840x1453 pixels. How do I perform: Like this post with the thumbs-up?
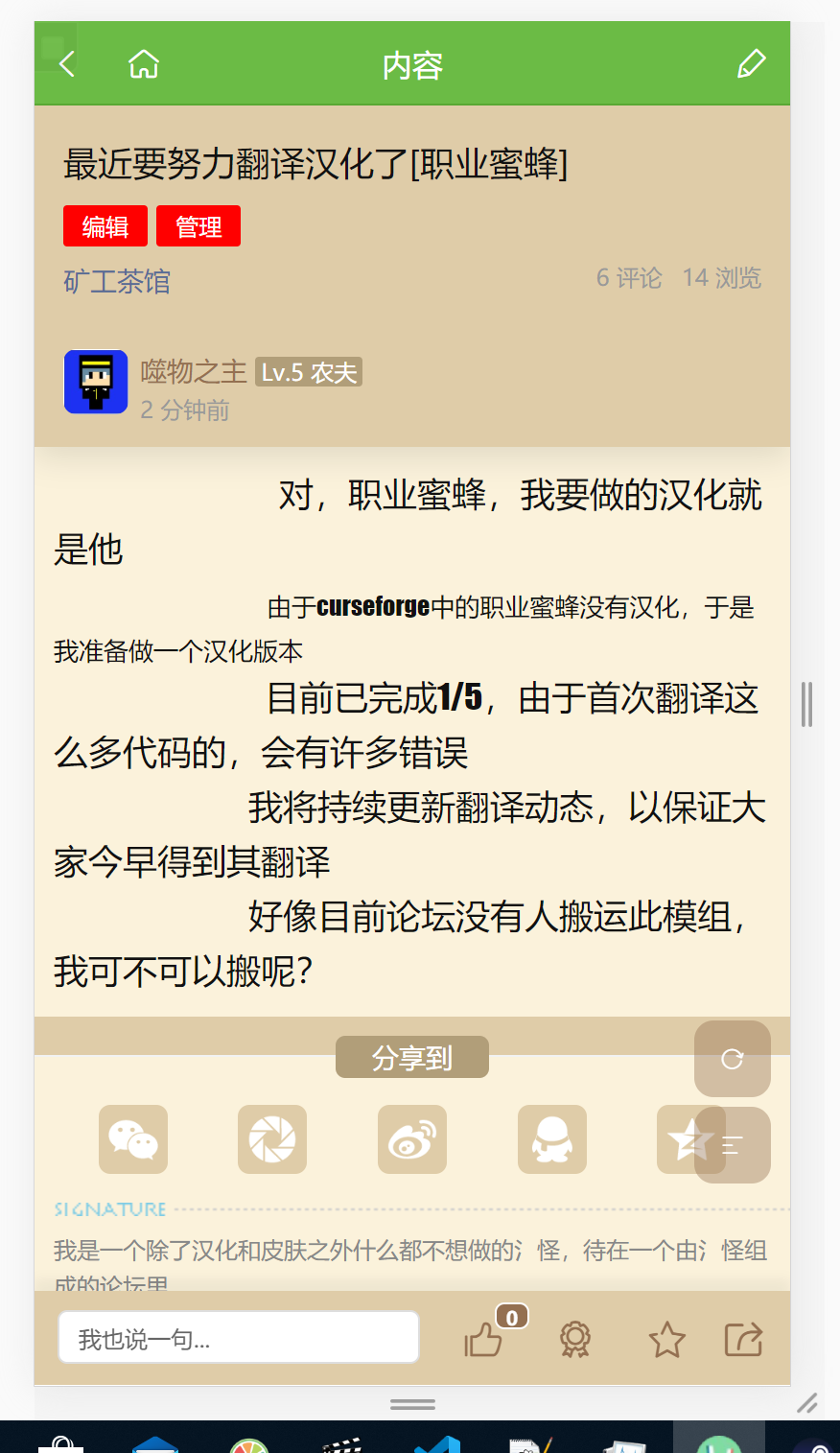click(484, 1339)
